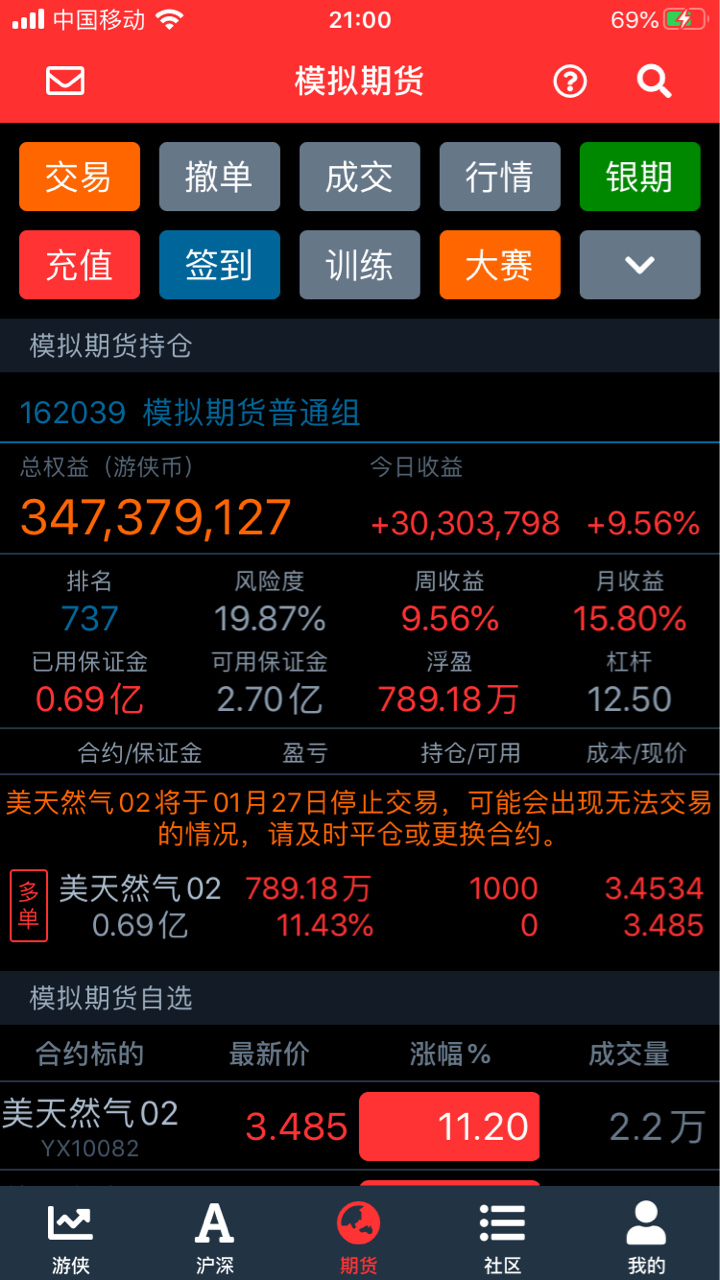This screenshot has height=1280, width=720.
Task: Select the green 银期 button
Action: (x=639, y=177)
